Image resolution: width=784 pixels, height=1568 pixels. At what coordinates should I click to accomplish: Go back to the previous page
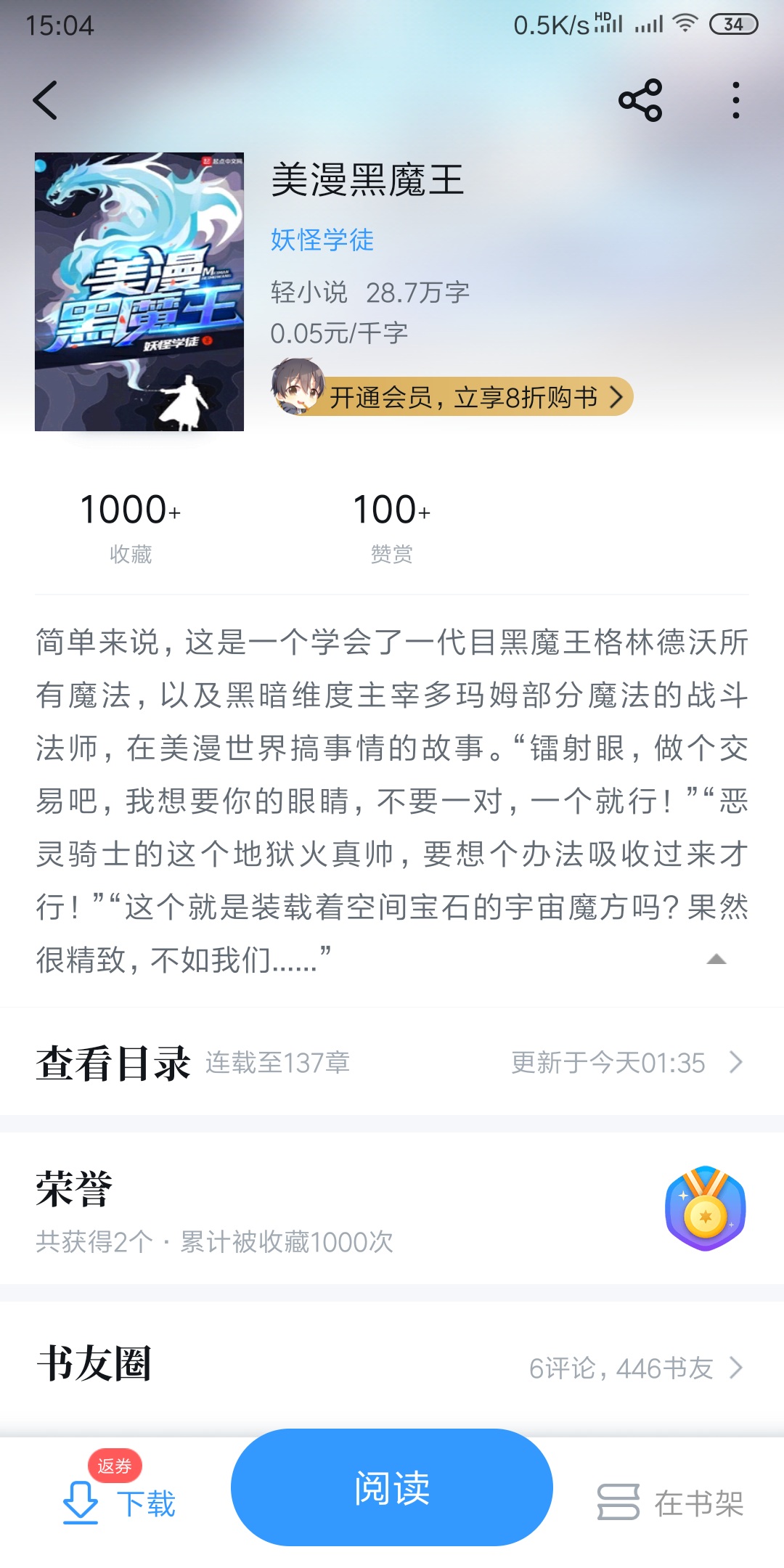pyautogui.click(x=45, y=100)
